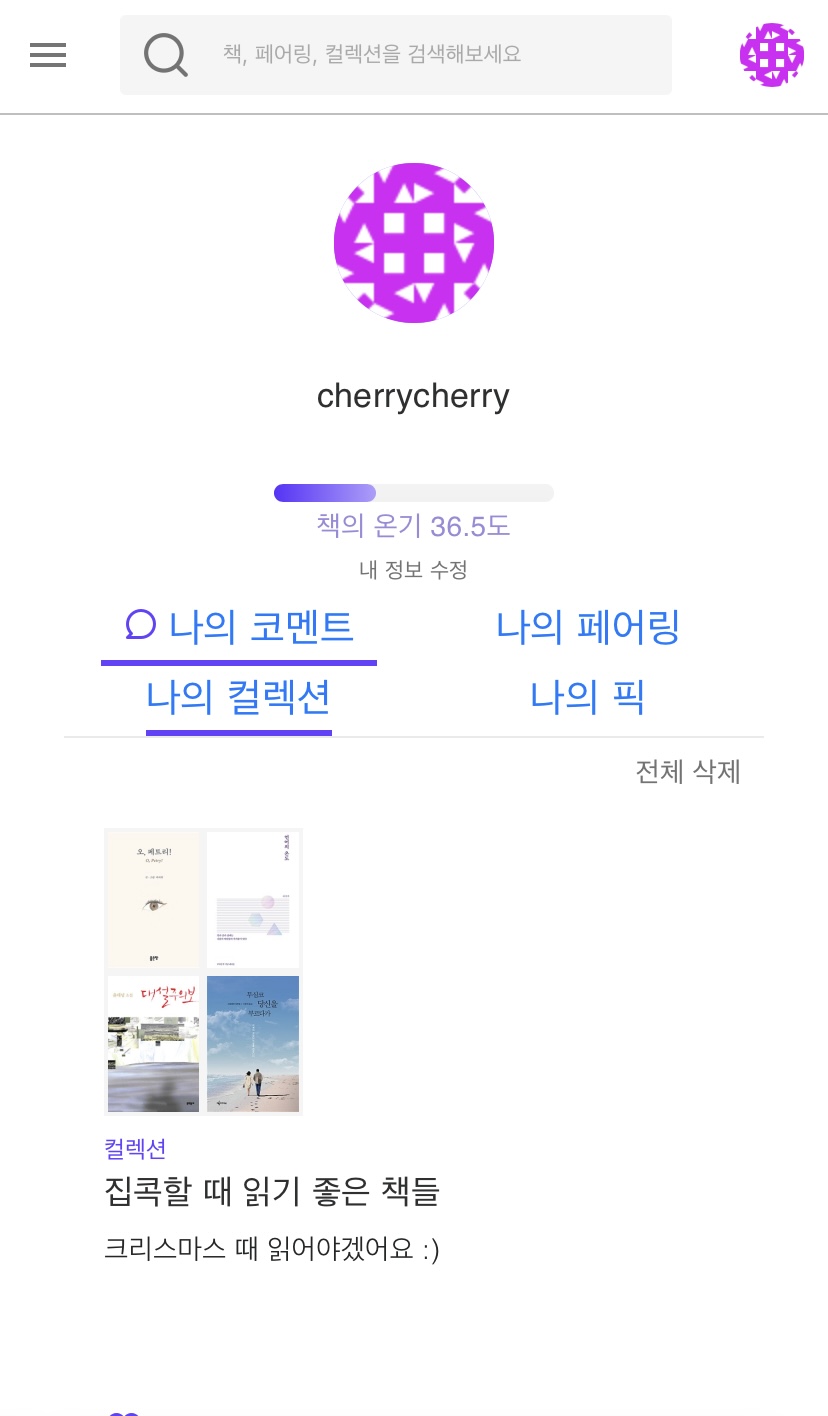Screen dimensions: 828x1416
Task: Click the 대설주의보 book cover
Action: coord(153,1043)
